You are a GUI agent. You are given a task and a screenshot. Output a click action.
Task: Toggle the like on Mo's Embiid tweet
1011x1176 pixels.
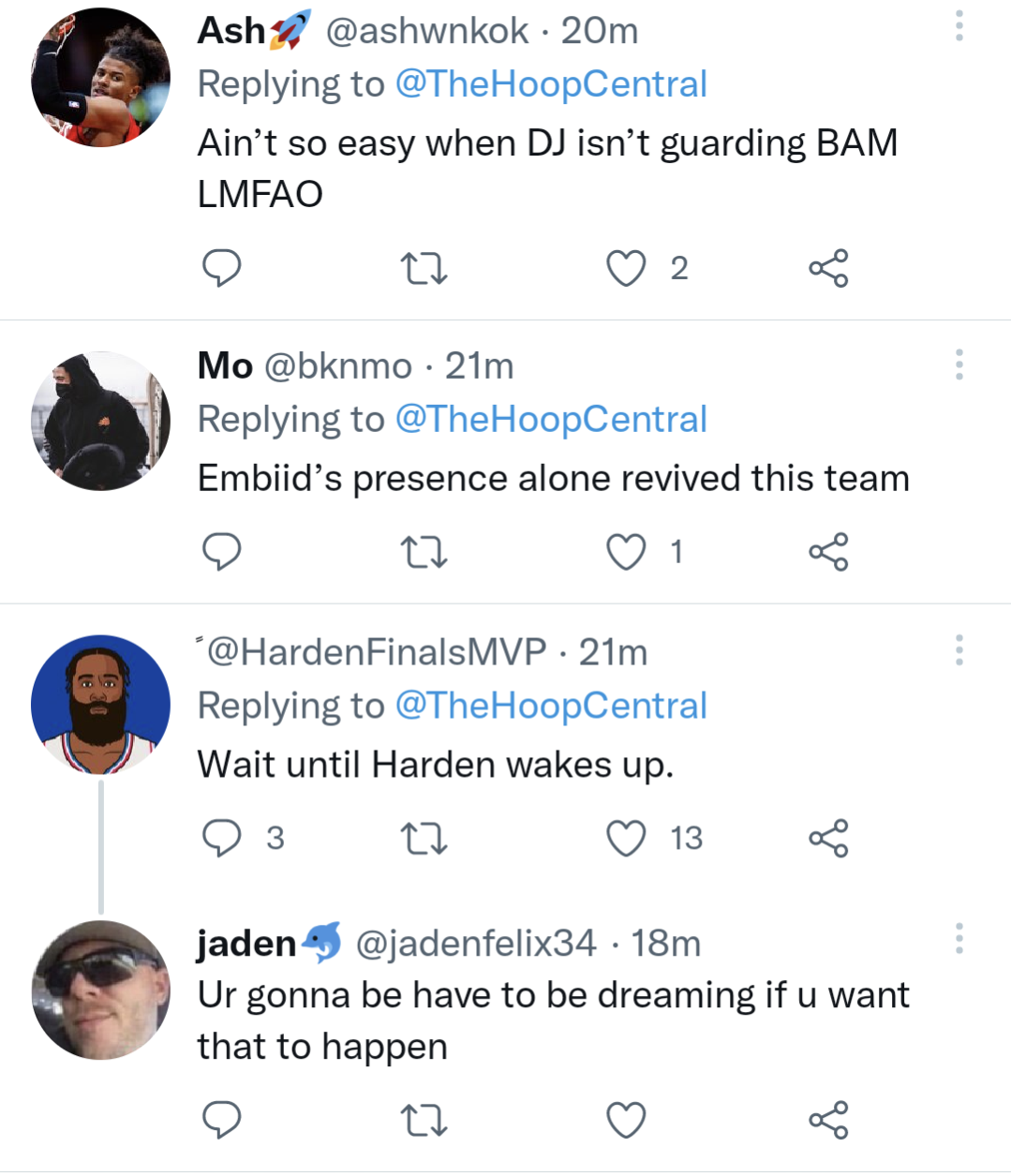627,553
